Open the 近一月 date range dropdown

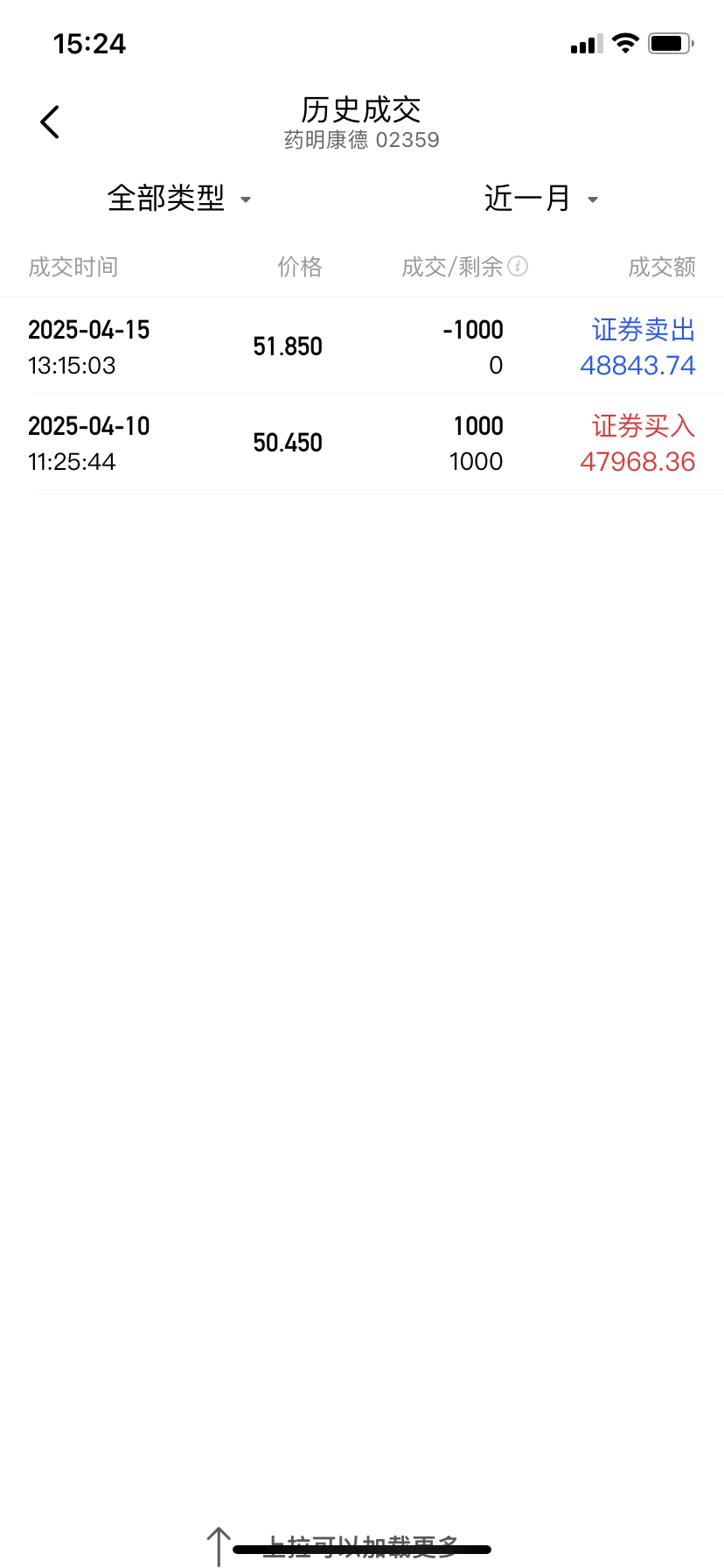click(x=541, y=199)
